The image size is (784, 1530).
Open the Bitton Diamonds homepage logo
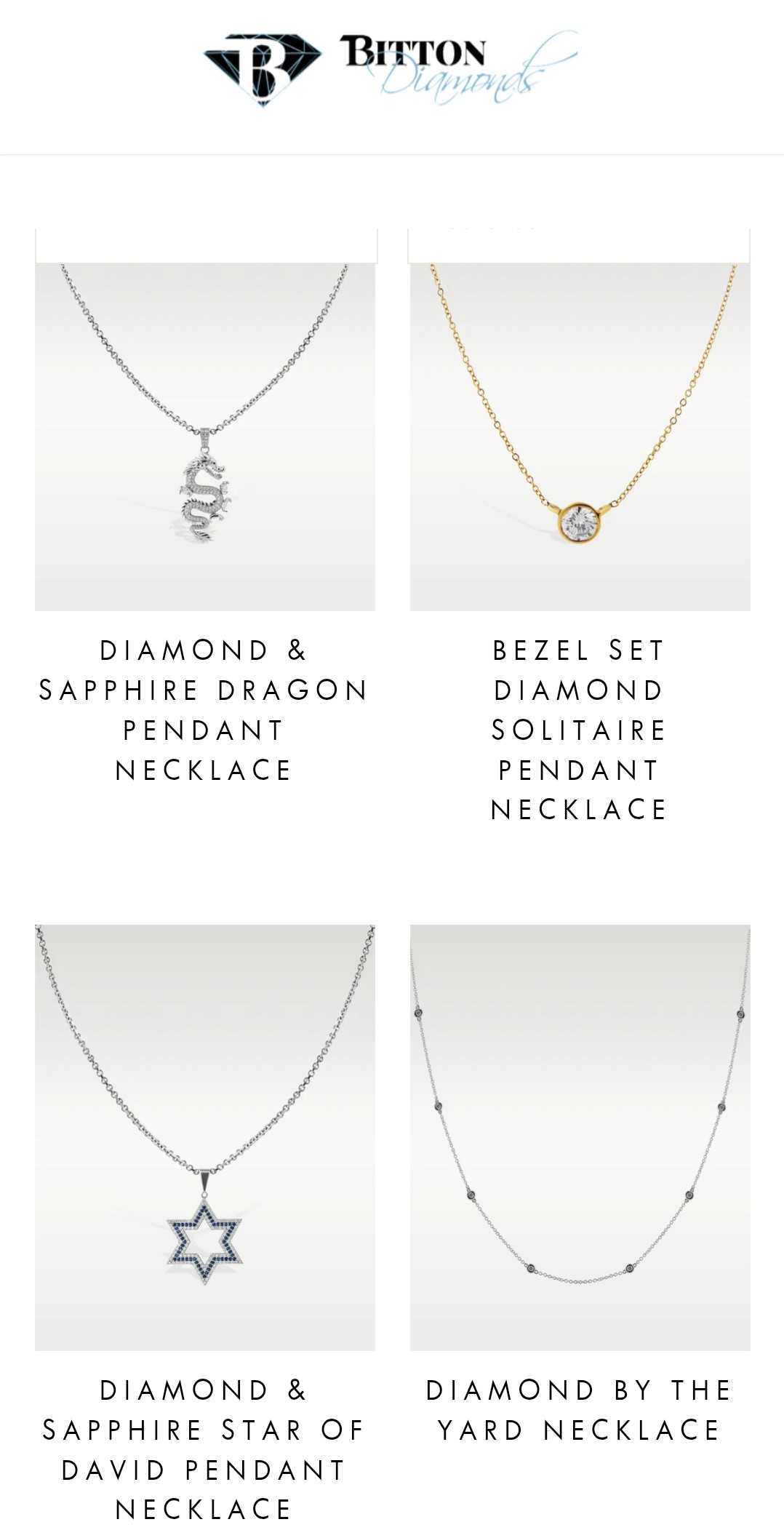click(x=391, y=70)
